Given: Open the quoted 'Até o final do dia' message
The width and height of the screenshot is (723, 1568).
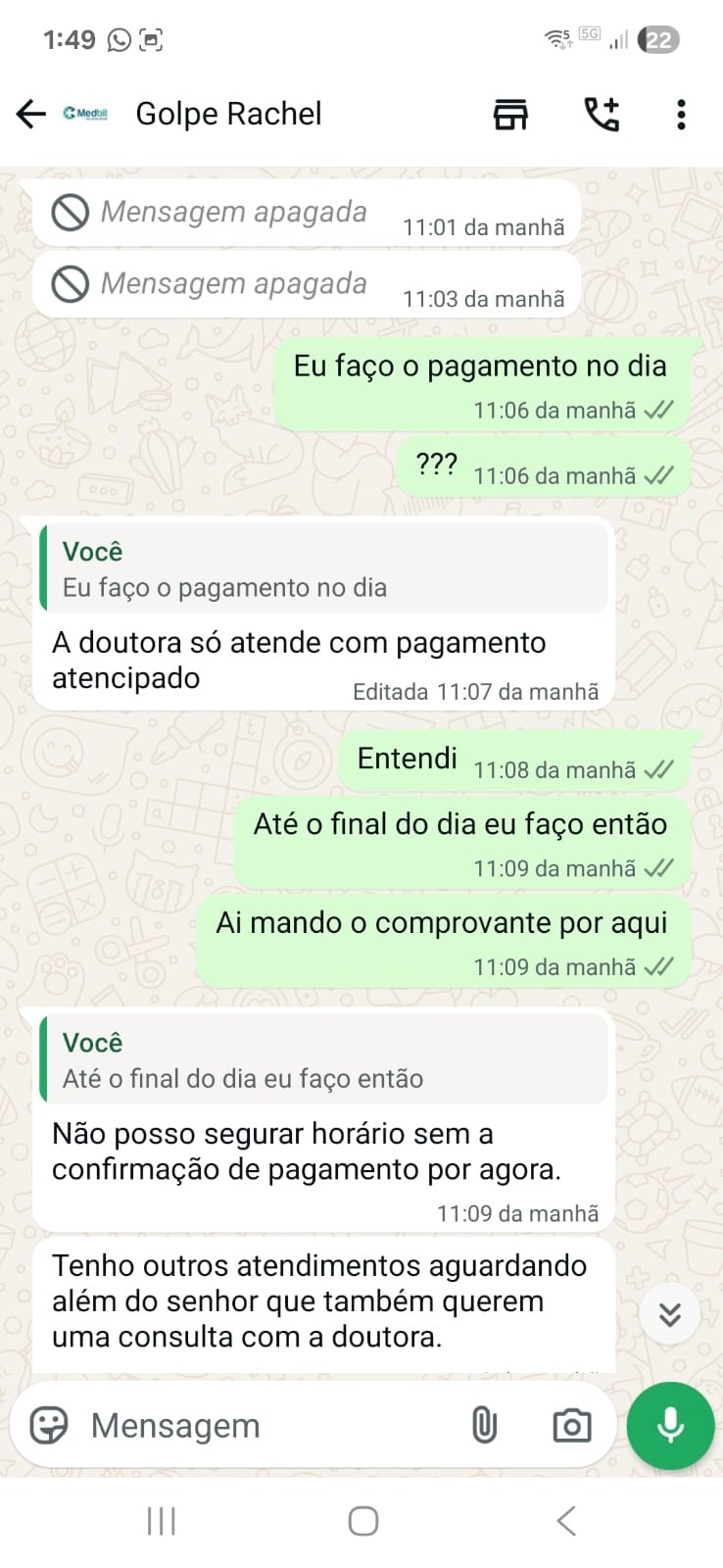Looking at the screenshot, I should point(323,1059).
